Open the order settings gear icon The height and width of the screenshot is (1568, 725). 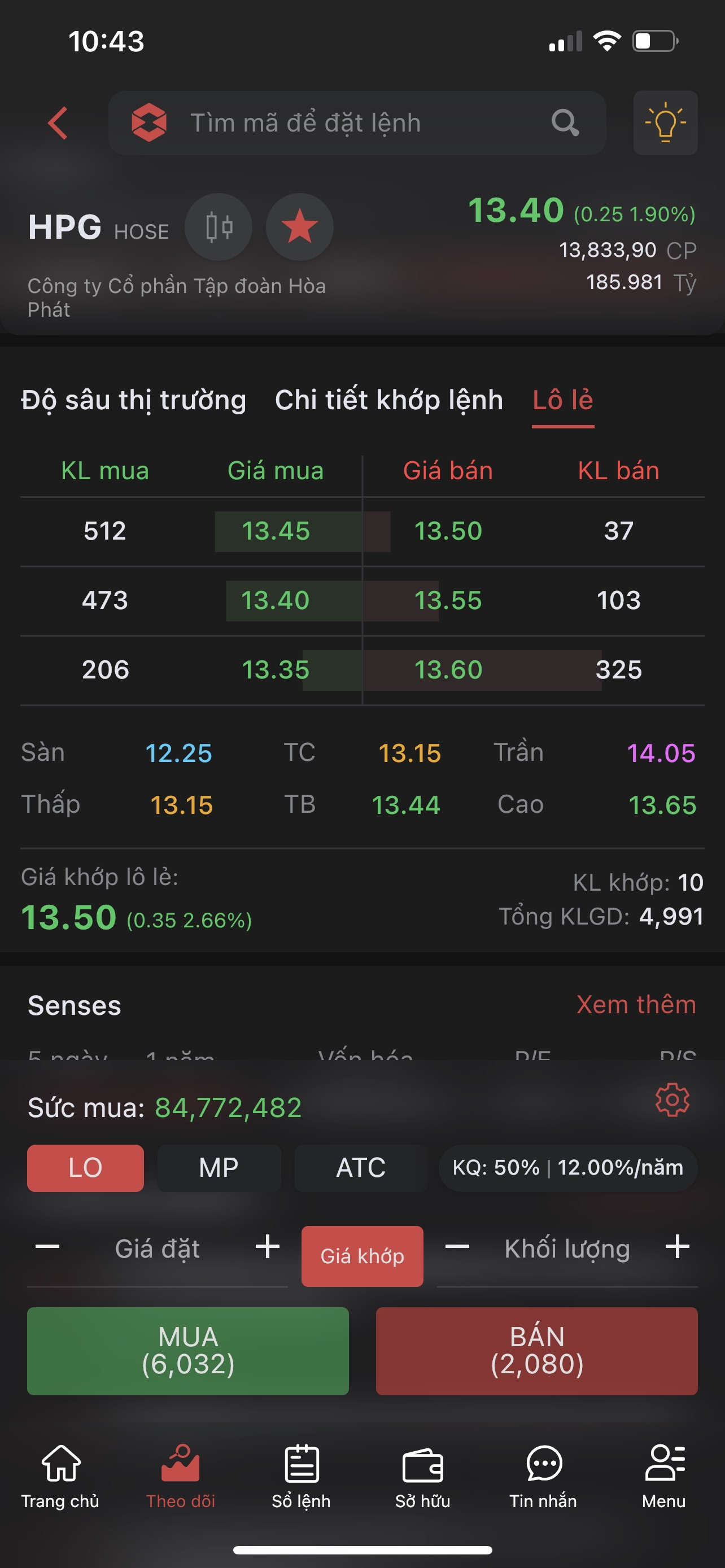[x=672, y=1100]
